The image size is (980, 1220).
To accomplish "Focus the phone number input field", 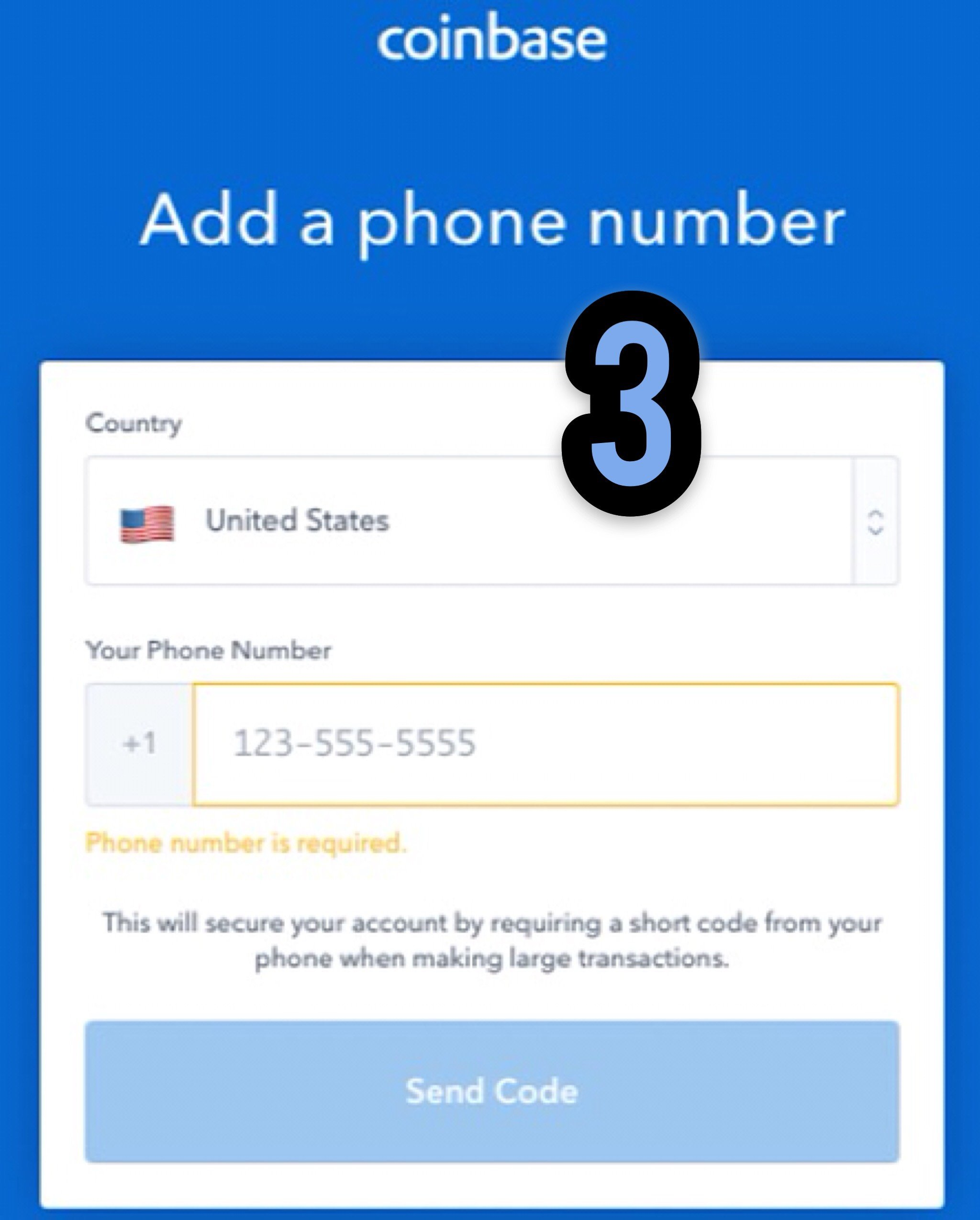I will (x=546, y=744).
